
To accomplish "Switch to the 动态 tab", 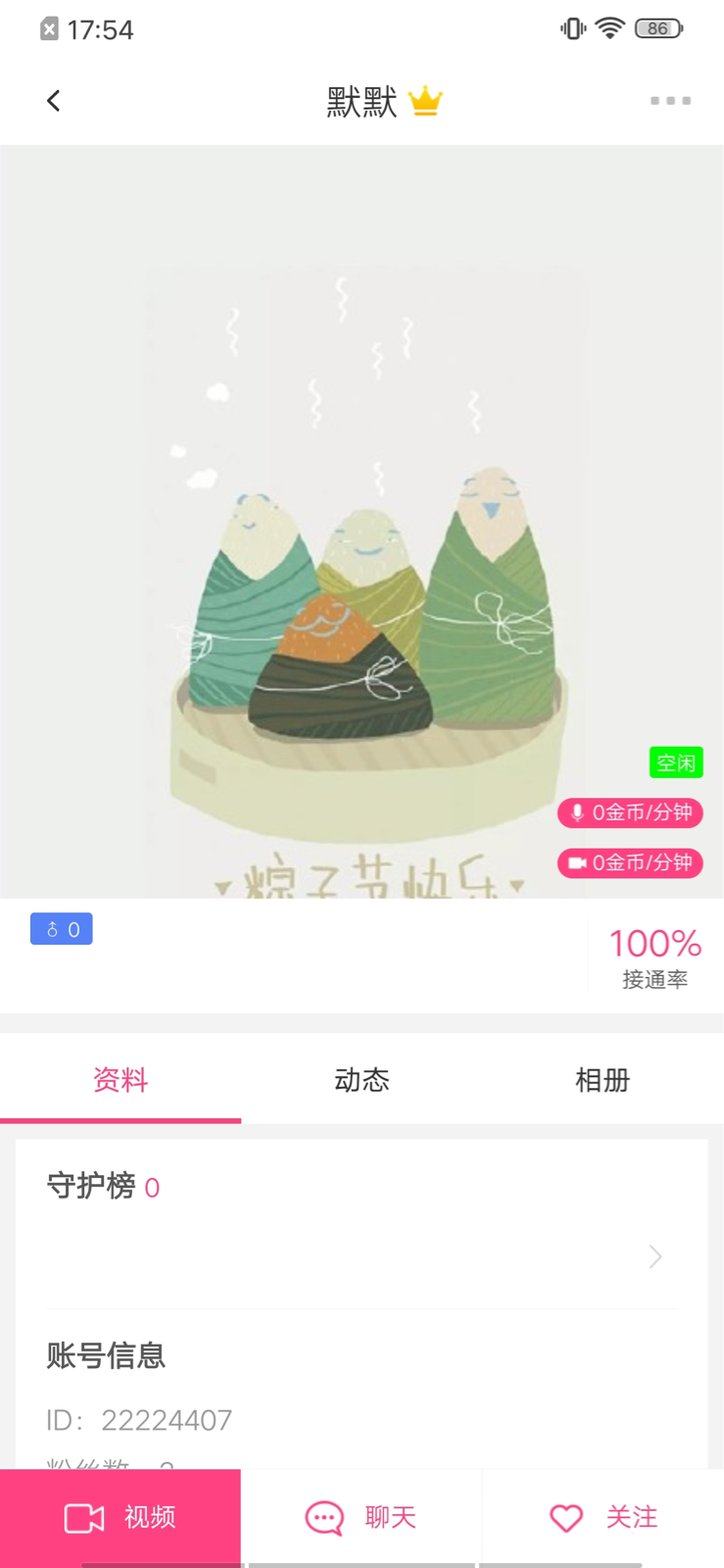I will [x=362, y=1080].
